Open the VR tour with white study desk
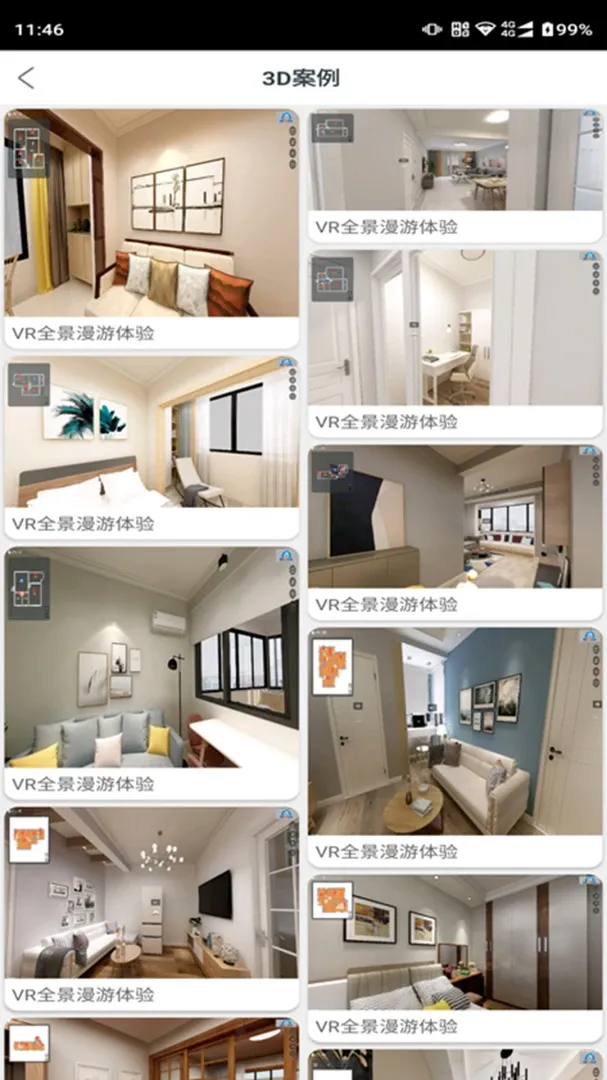This screenshot has height=1080, width=607. (x=455, y=343)
